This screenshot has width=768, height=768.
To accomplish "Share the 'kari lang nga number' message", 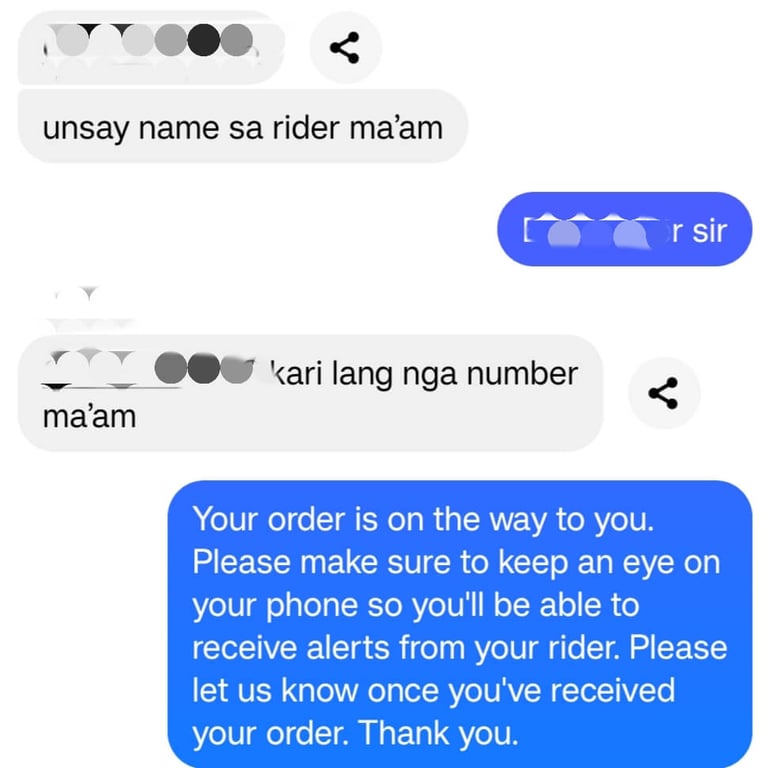I will point(664,393).
